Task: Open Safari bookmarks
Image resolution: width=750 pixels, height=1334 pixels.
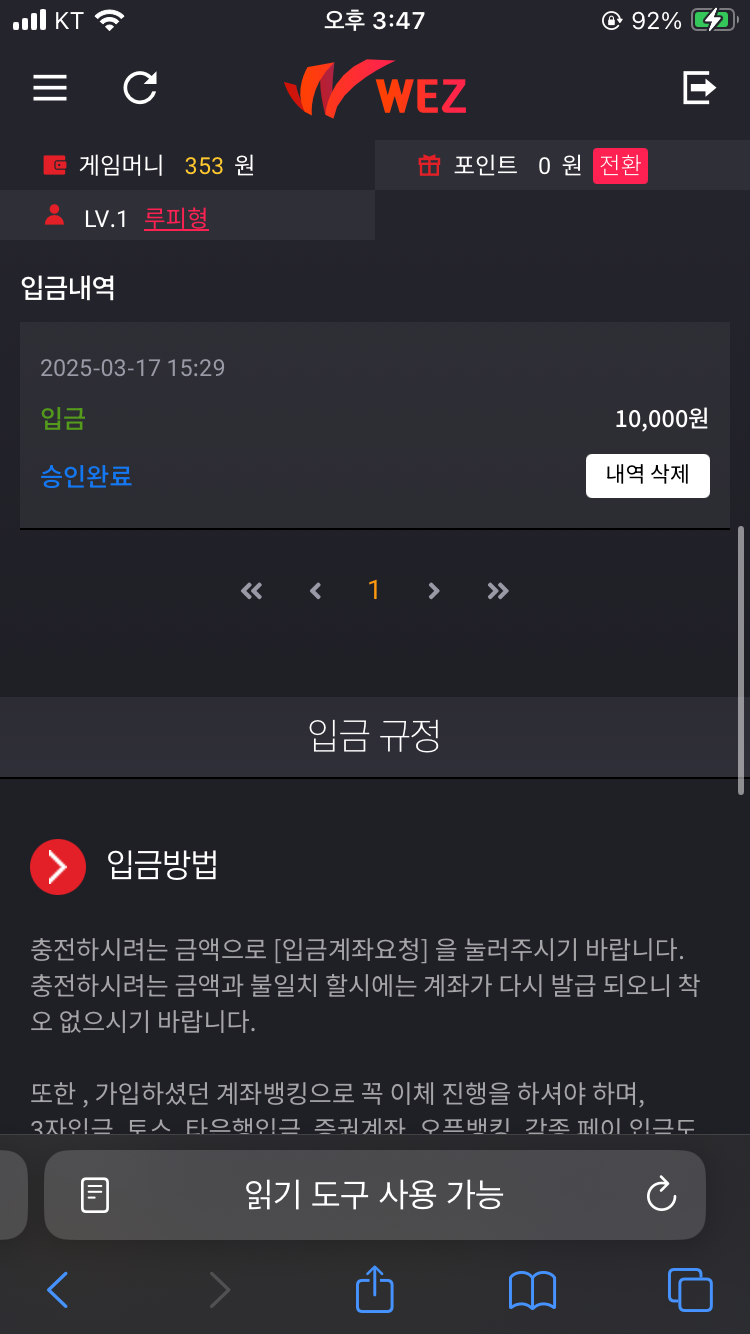Action: [x=532, y=1290]
